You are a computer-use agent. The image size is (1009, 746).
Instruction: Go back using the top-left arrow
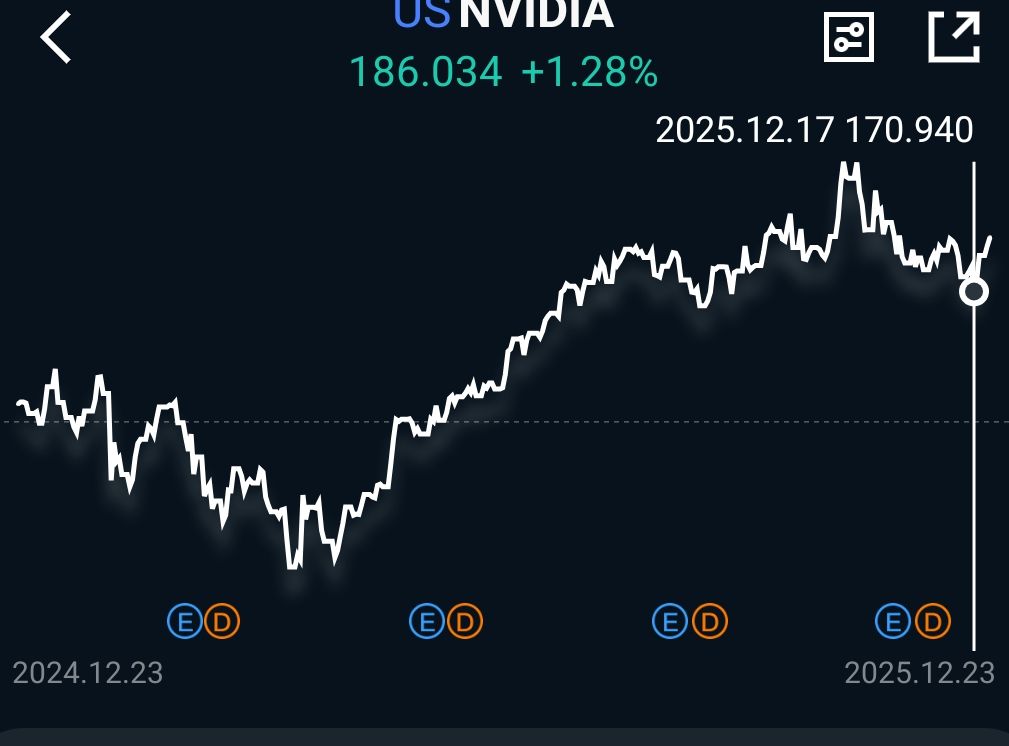[x=56, y=37]
